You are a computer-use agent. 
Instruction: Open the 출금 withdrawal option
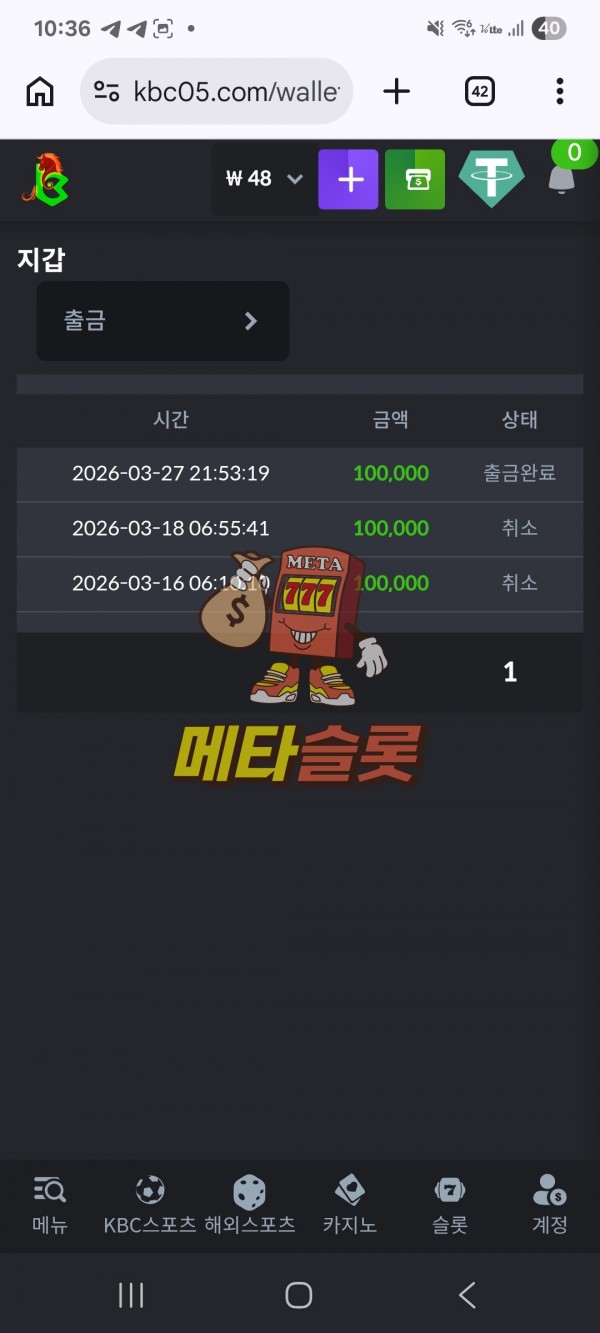point(163,321)
